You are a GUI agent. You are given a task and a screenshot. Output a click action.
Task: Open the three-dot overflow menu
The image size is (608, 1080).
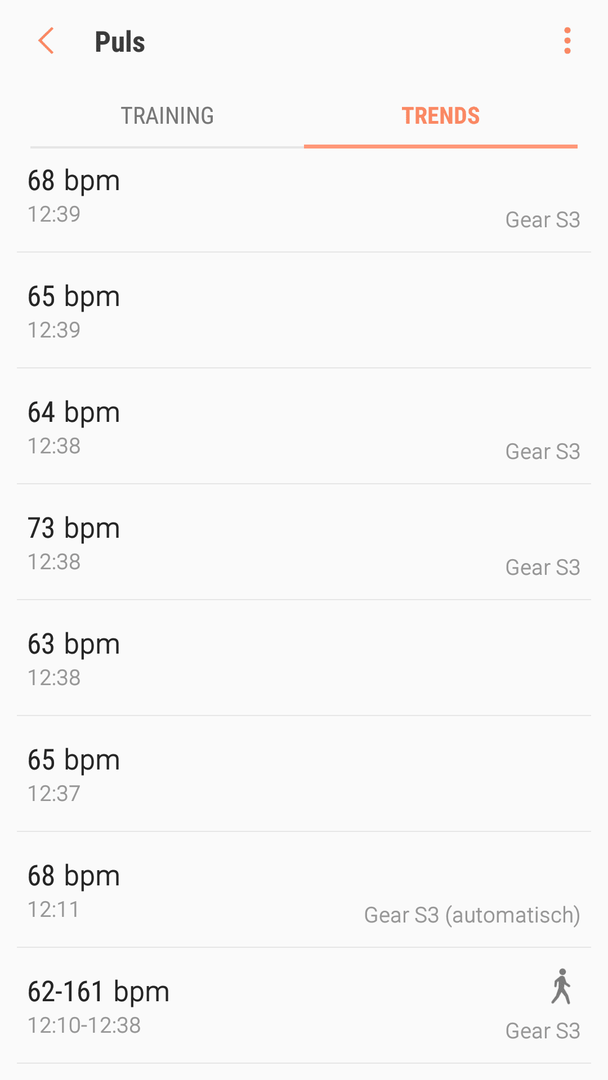coord(567,41)
